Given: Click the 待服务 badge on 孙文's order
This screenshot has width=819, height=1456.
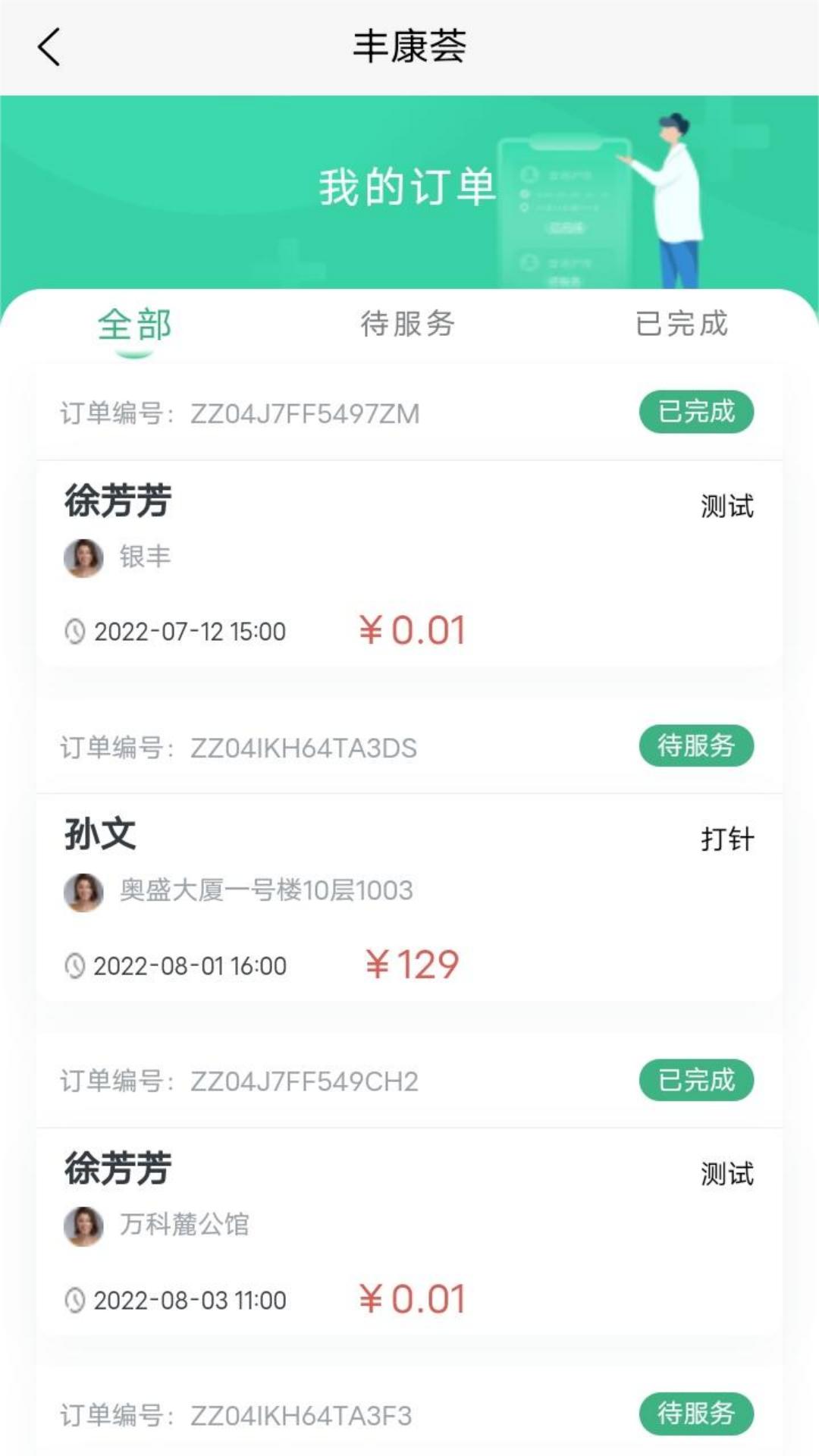Looking at the screenshot, I should [695, 746].
